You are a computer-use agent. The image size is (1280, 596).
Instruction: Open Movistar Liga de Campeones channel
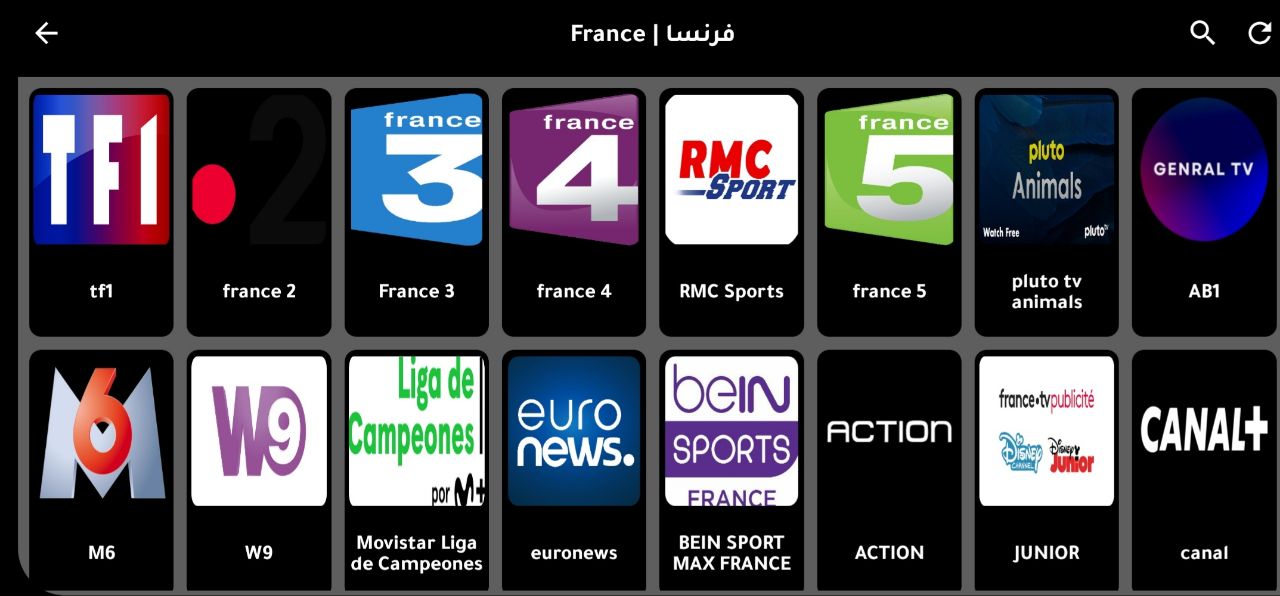(x=416, y=470)
